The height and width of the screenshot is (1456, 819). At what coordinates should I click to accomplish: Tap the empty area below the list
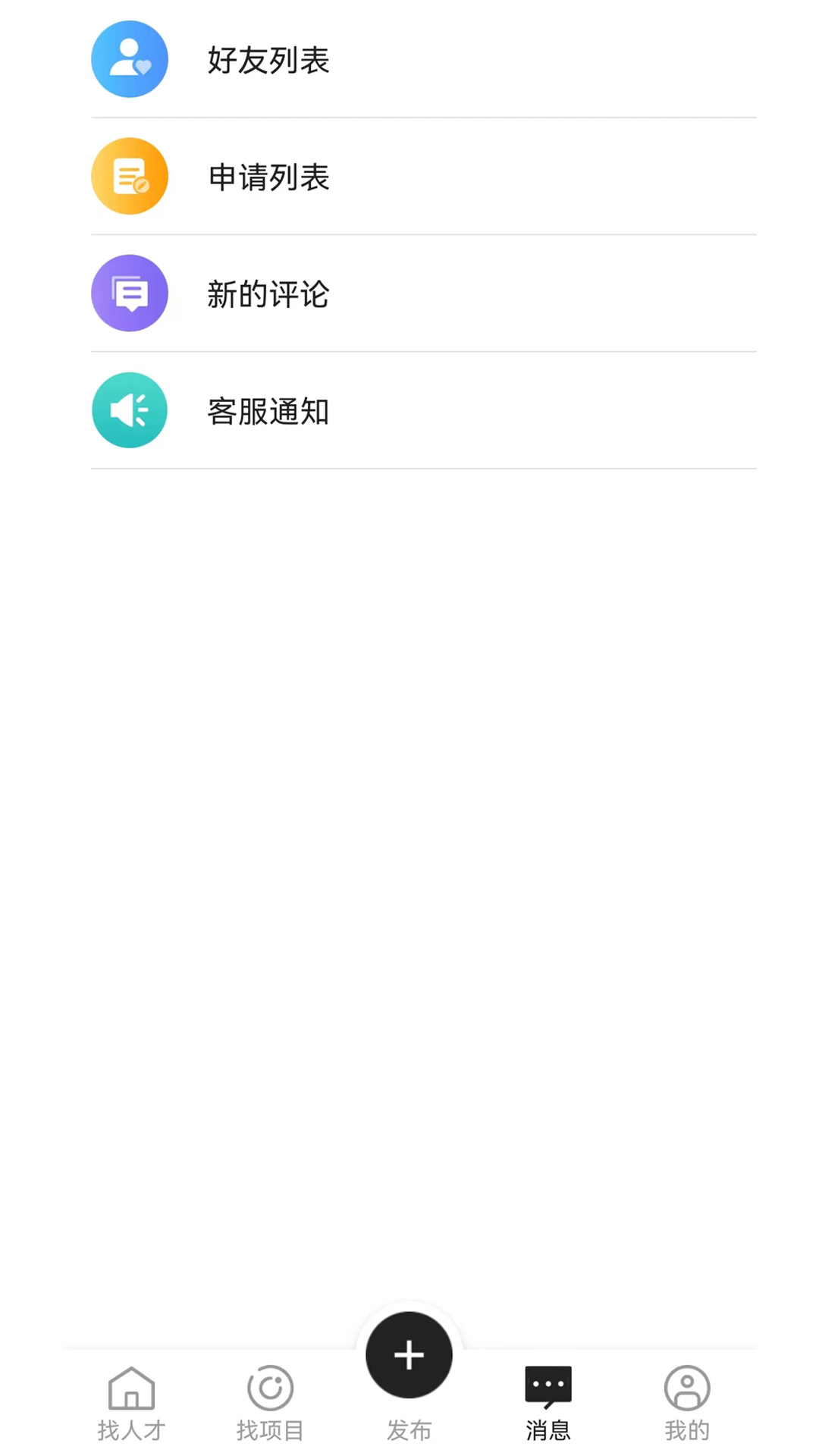pos(409,834)
